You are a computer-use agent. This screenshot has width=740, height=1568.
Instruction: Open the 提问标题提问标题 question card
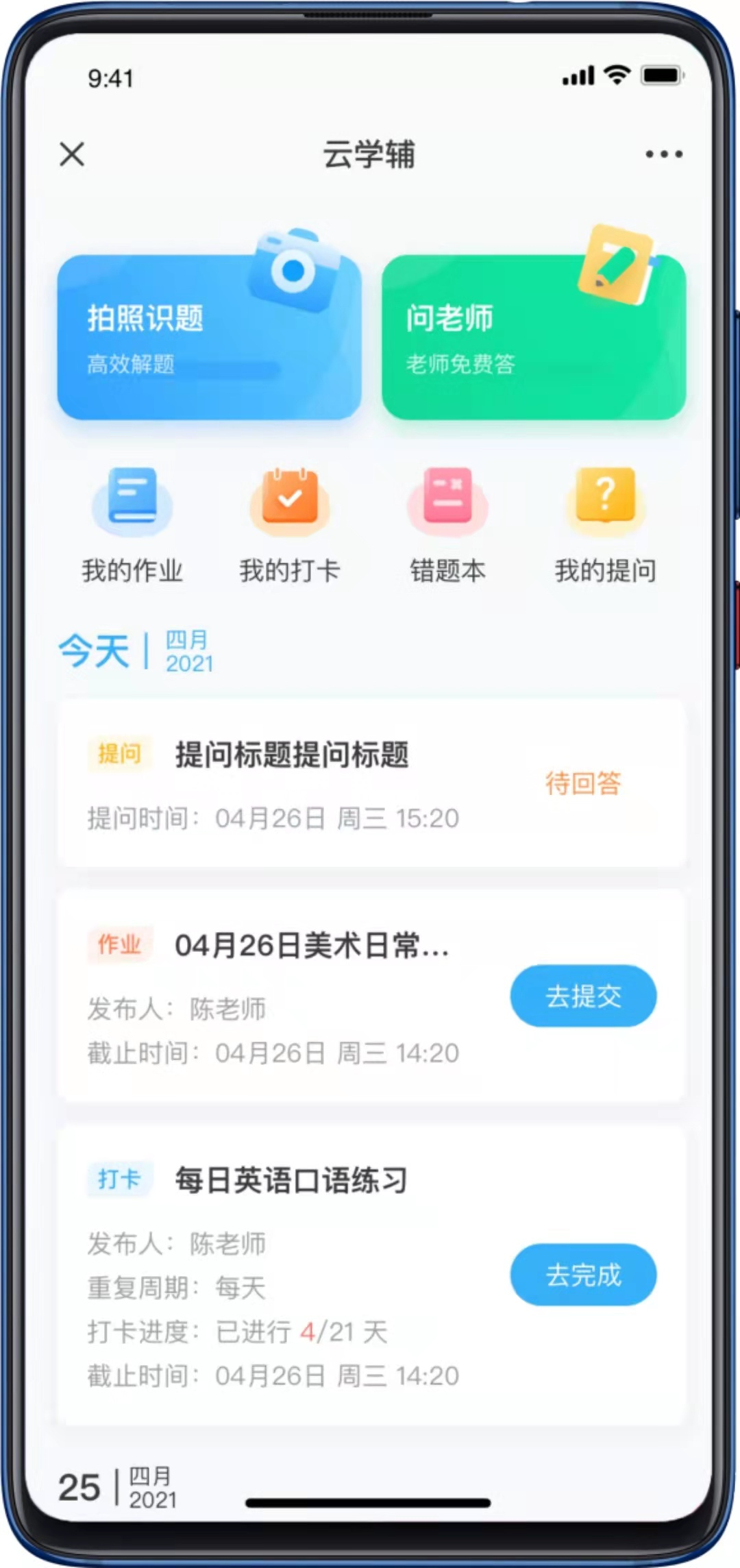pyautogui.click(x=308, y=784)
